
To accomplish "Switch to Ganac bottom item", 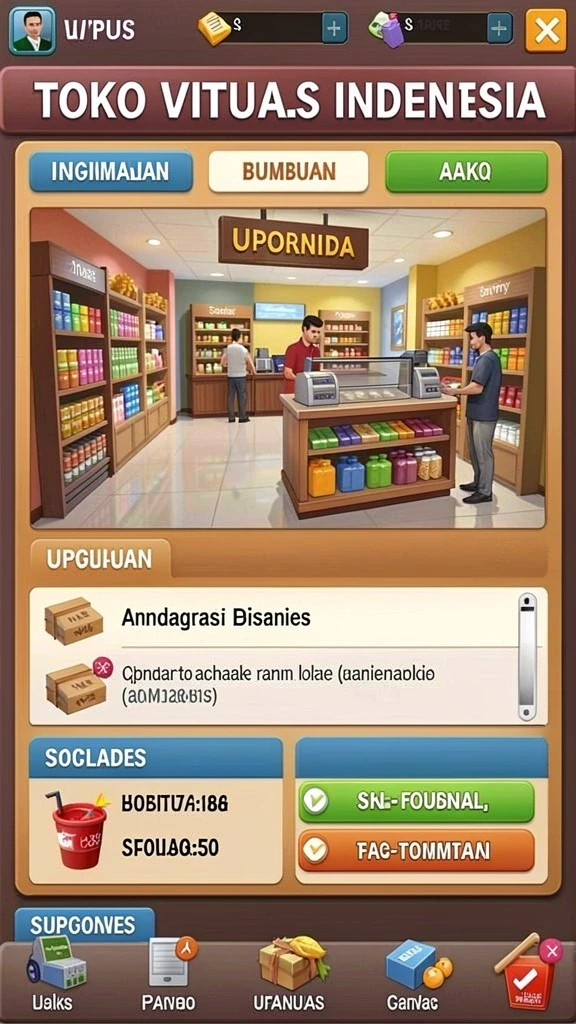I will point(410,974).
